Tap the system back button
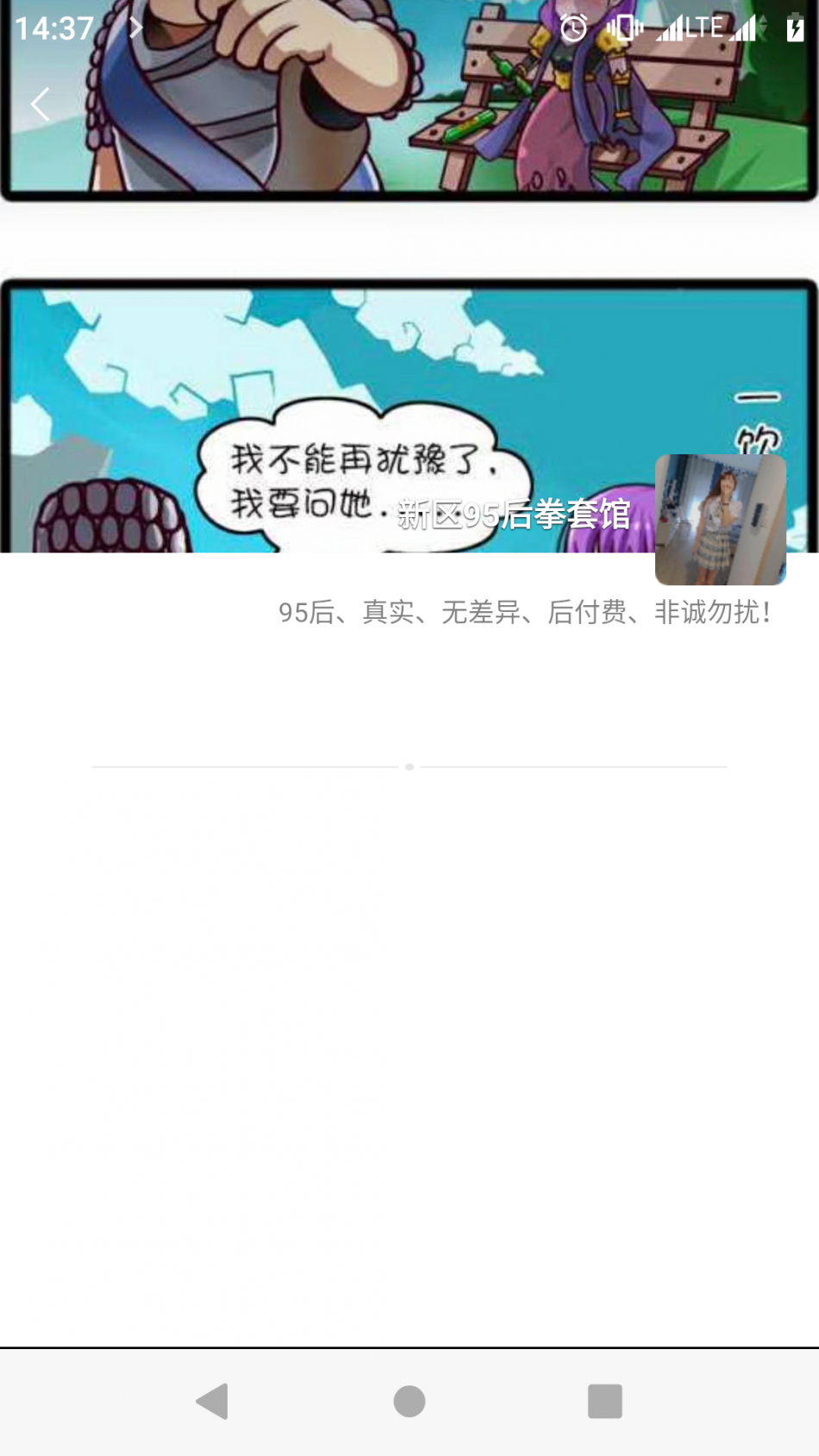The width and height of the screenshot is (819, 1456). (213, 1401)
